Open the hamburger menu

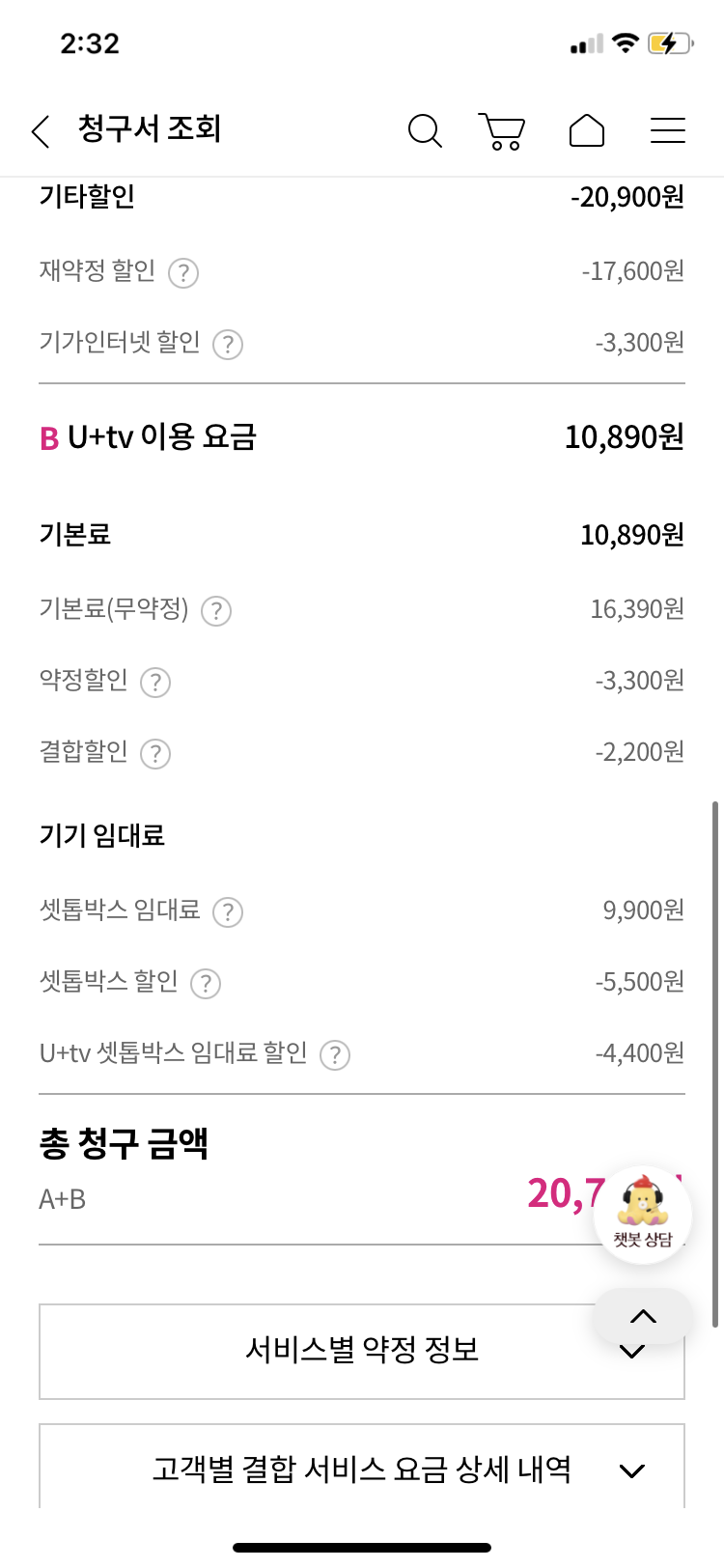(668, 130)
